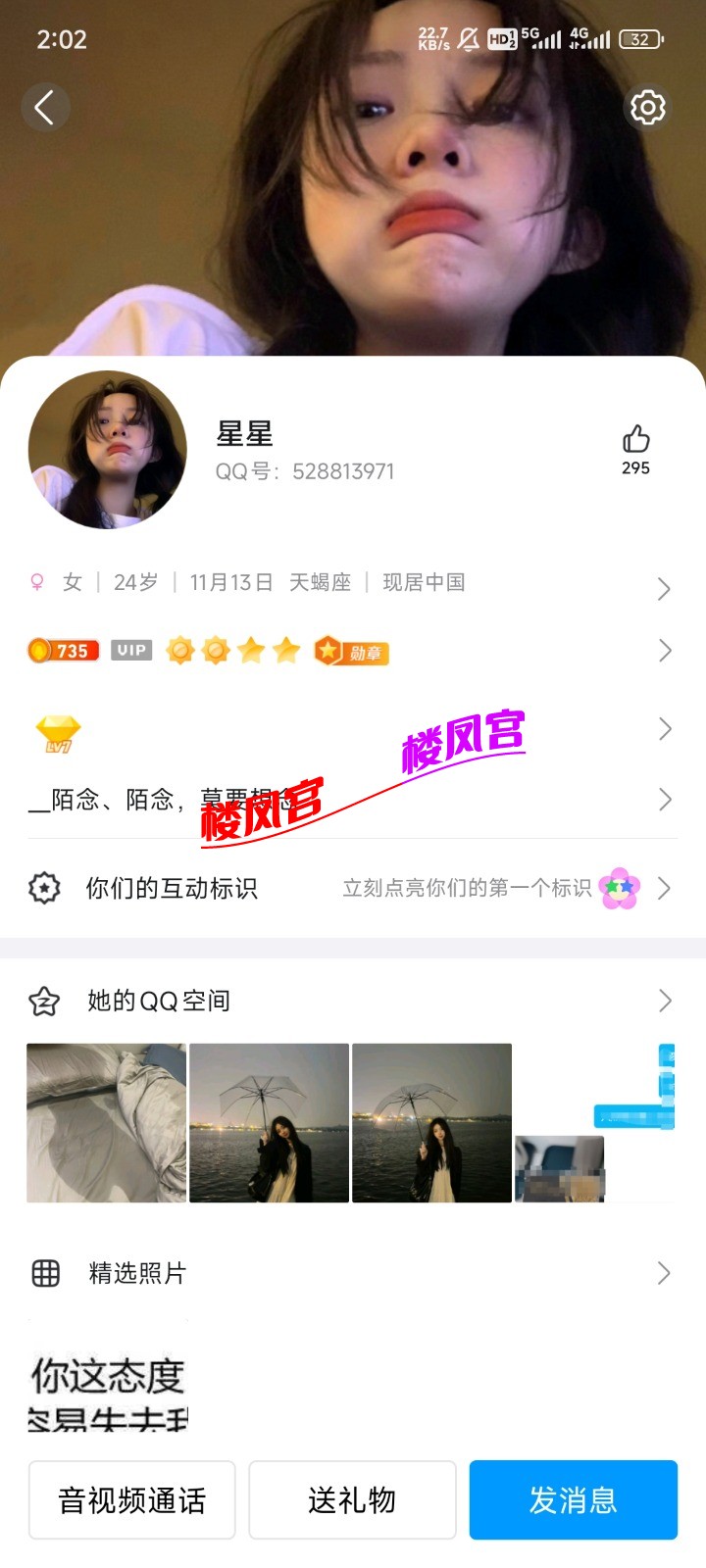View the round profile avatar
This screenshot has height=1568, width=706.
point(108,450)
